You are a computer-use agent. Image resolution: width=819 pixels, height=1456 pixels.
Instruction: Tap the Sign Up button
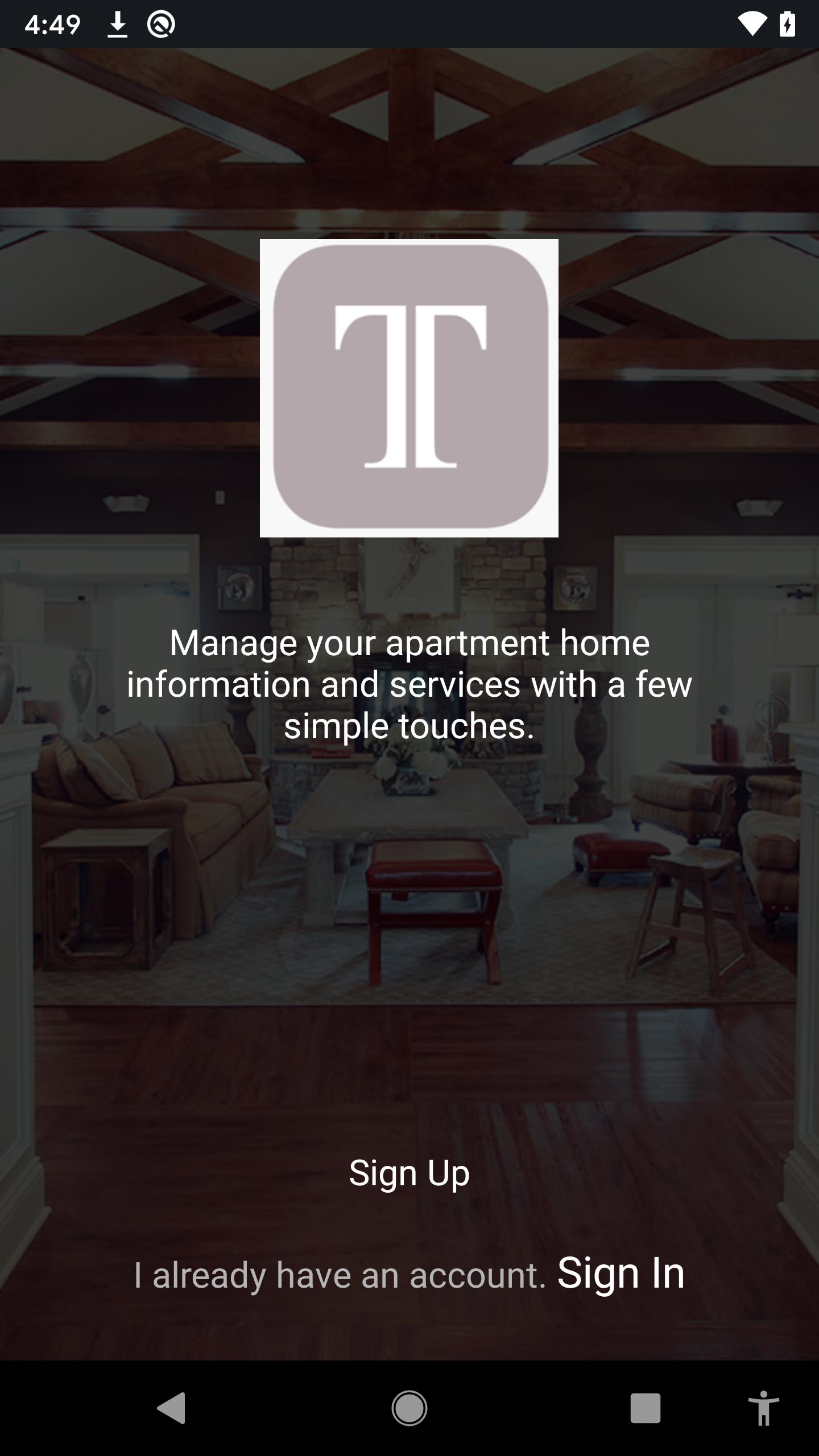409,1173
